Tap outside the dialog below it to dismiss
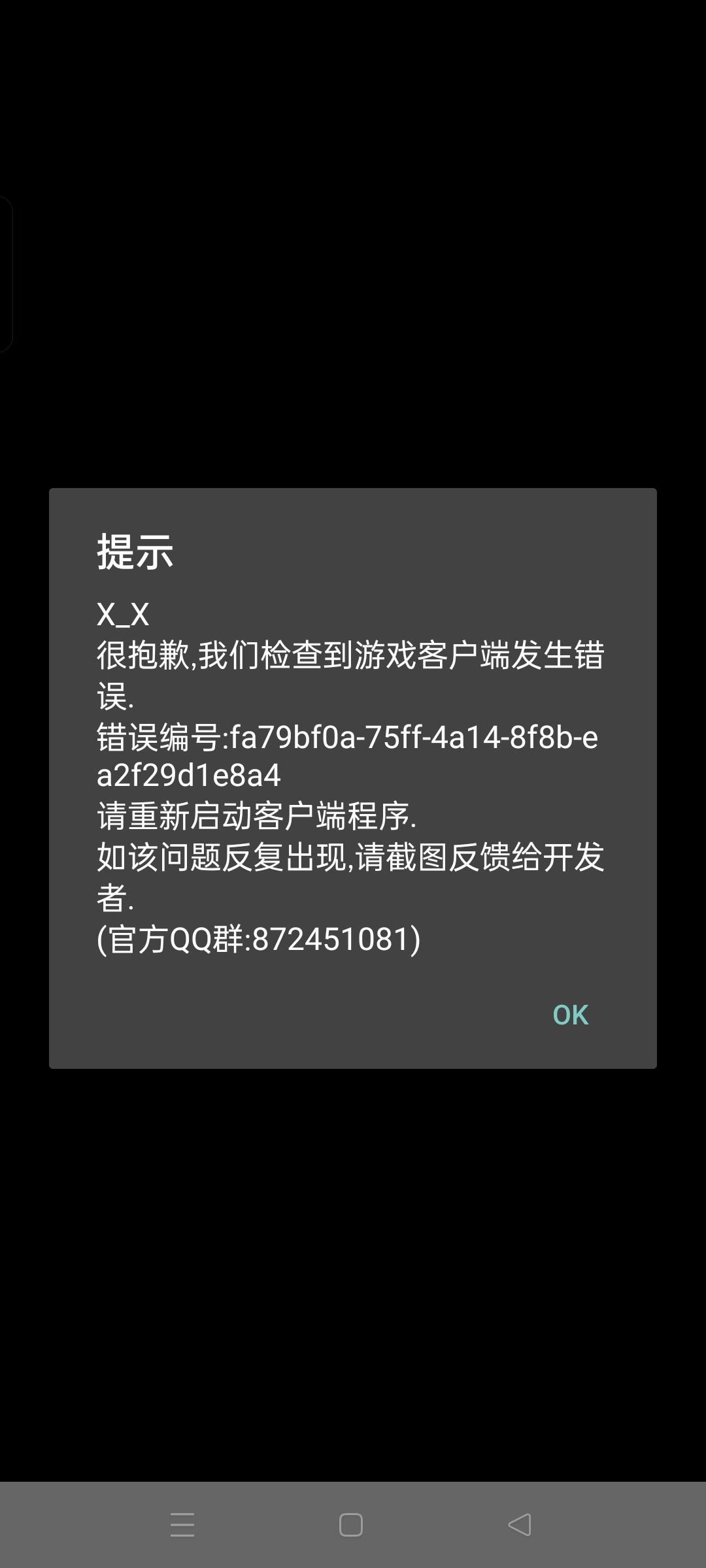Image resolution: width=706 pixels, height=1568 pixels. coord(353,1241)
